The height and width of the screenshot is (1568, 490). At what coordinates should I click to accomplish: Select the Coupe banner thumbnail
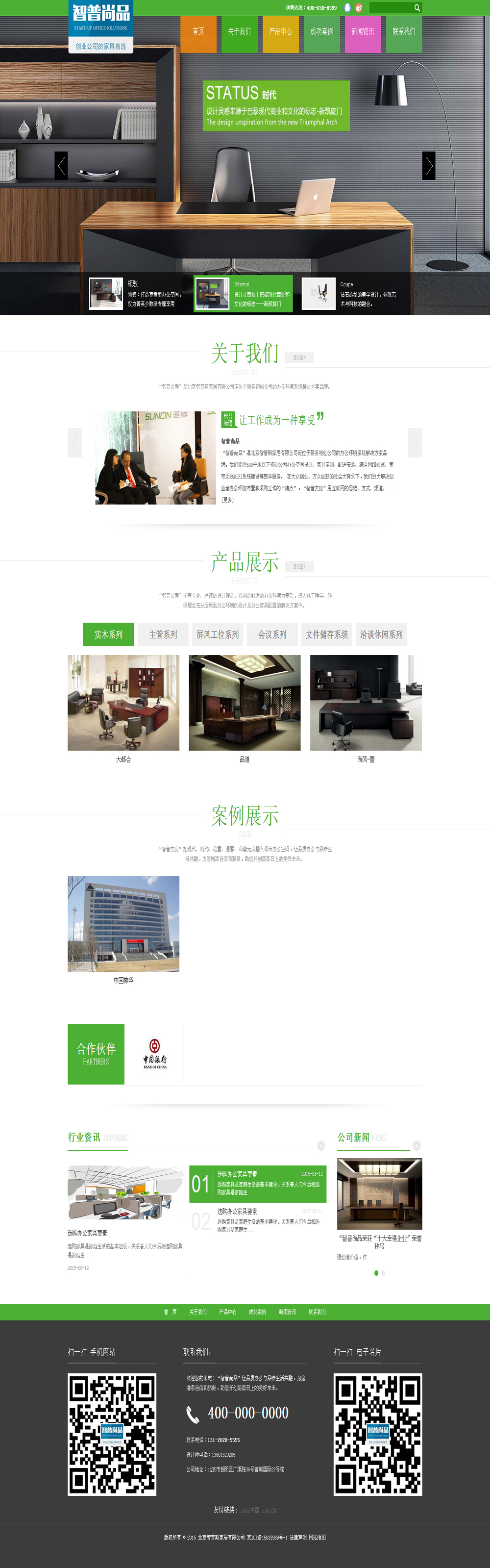coord(318,294)
